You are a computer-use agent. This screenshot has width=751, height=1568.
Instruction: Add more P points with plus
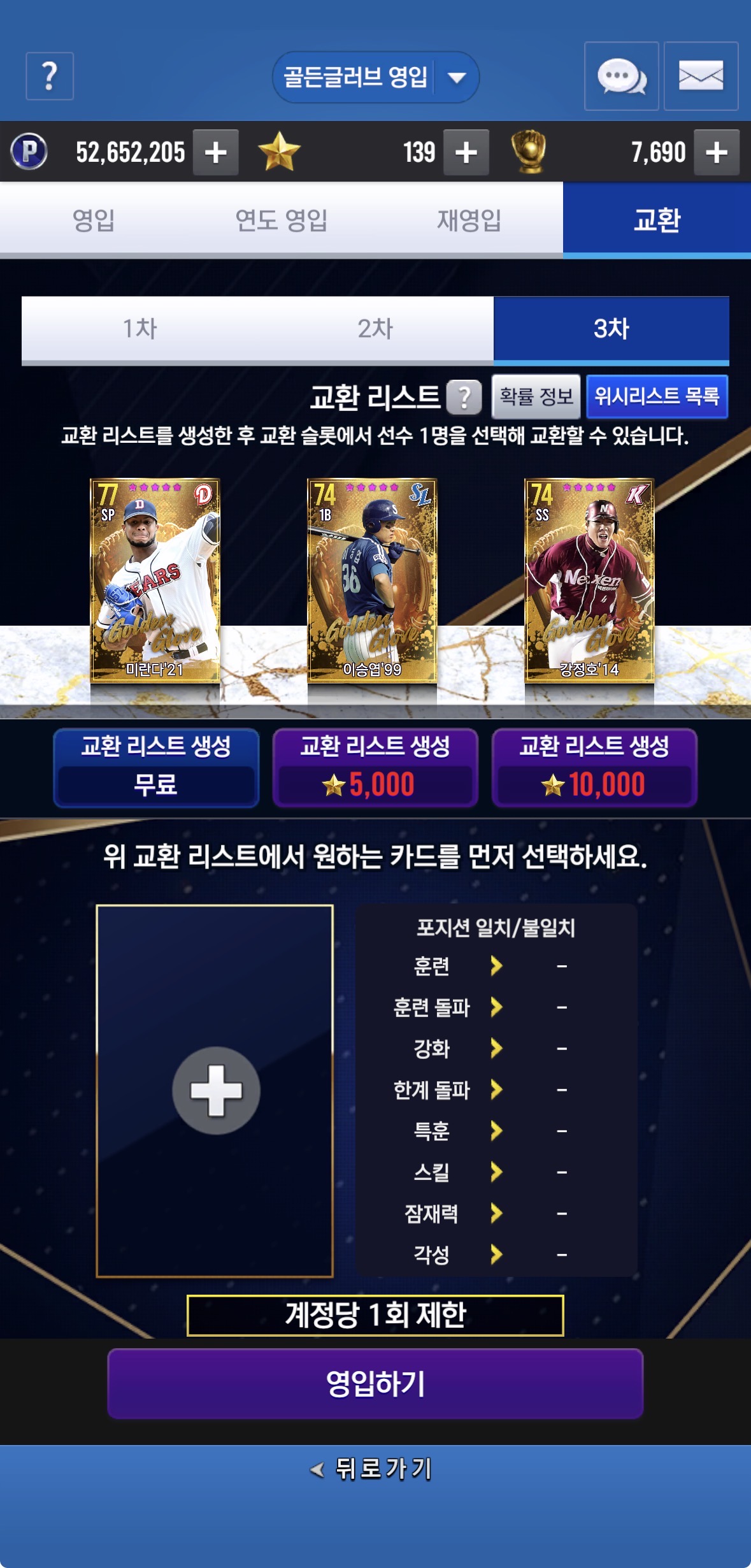point(216,152)
